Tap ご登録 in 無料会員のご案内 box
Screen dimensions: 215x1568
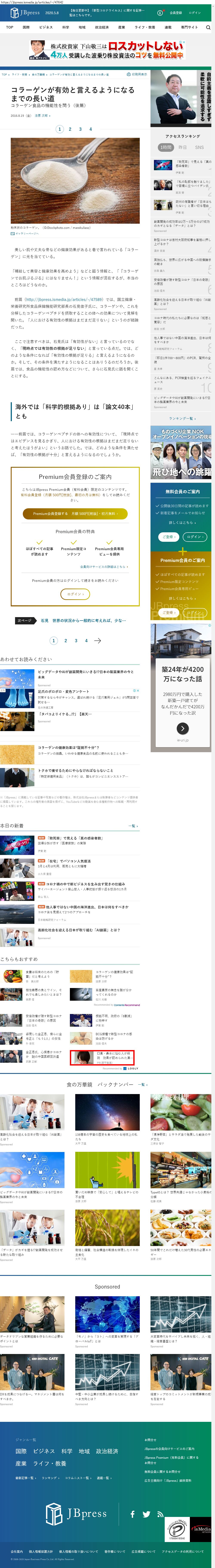pyautogui.click(x=167, y=537)
